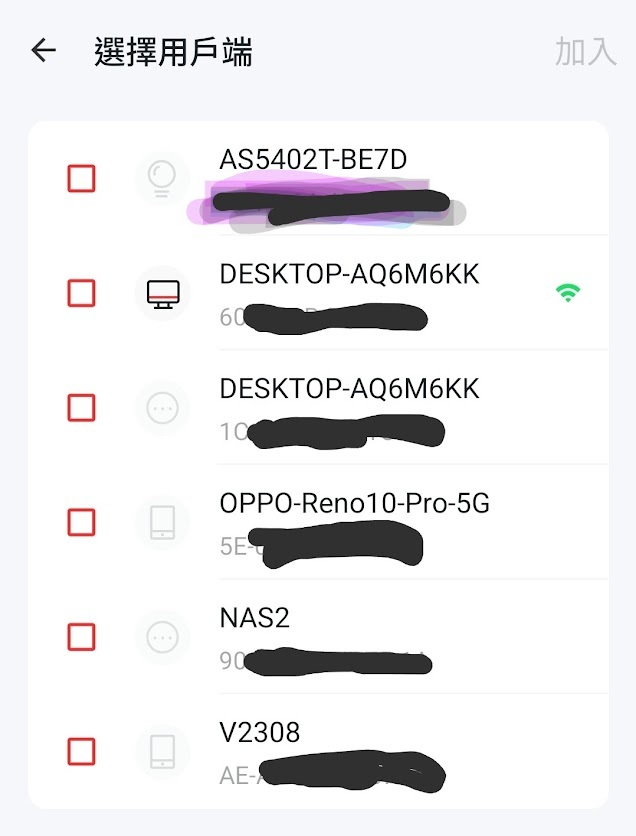Viewport: 636px width, 836px height.
Task: Go back using the arrow icon
Action: point(43,51)
